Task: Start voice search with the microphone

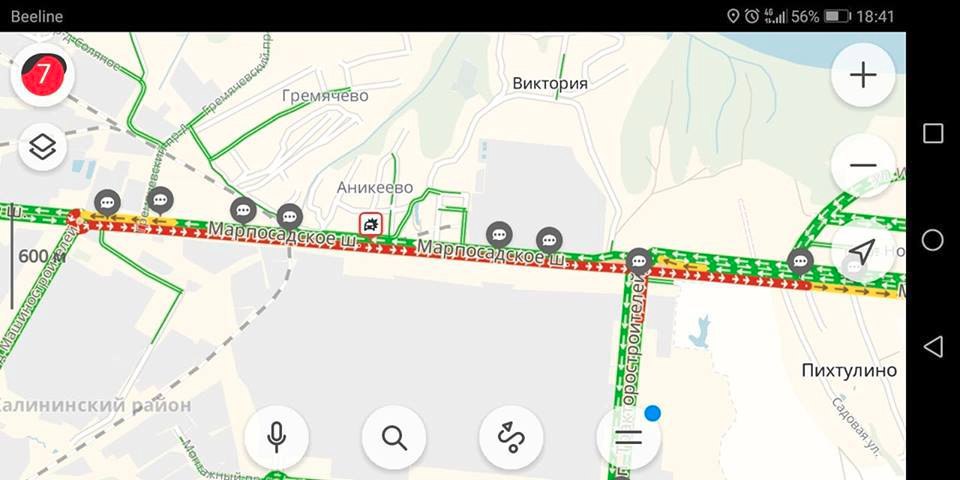Action: coord(276,437)
